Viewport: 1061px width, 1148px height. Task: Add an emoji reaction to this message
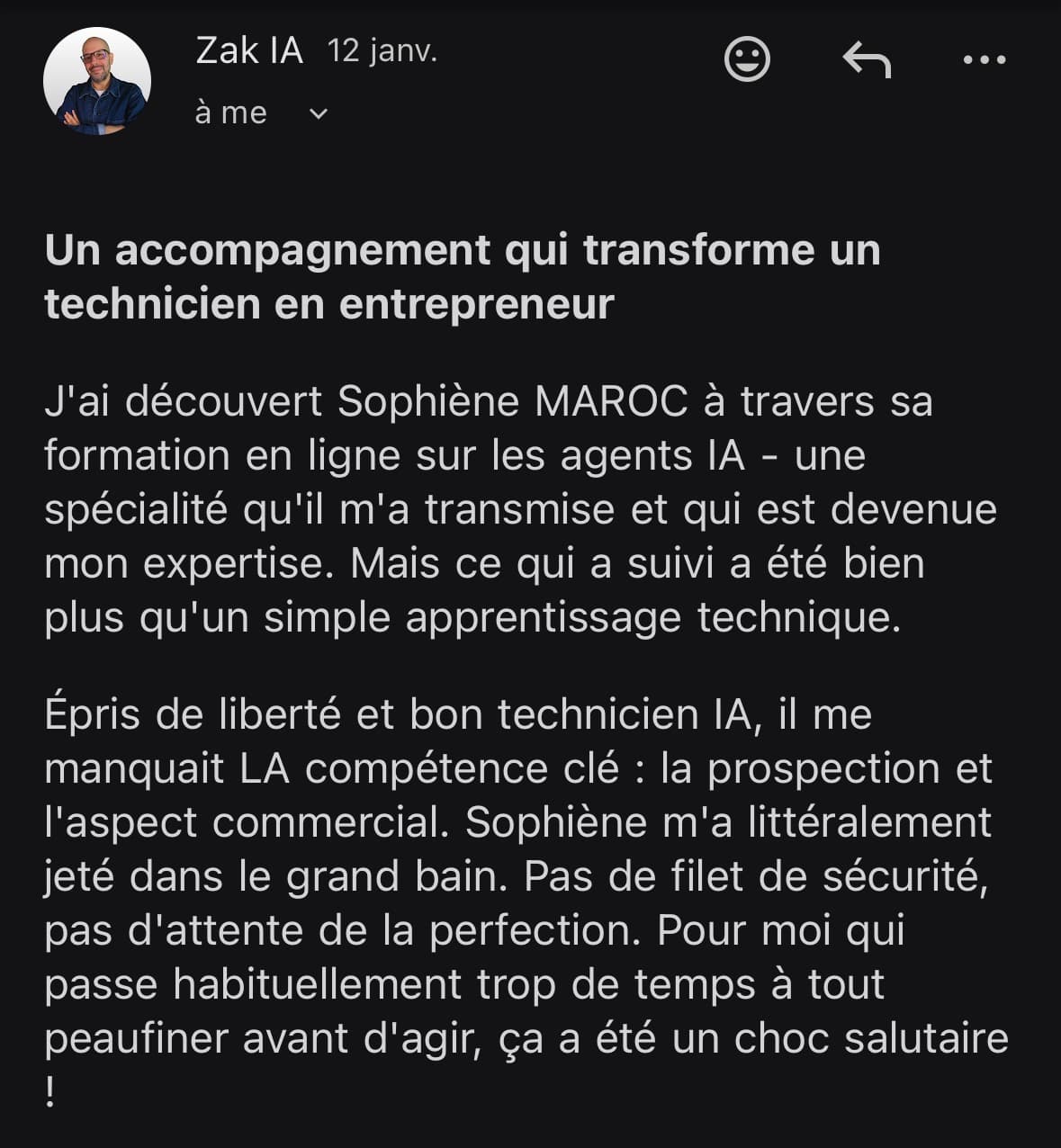point(747,58)
